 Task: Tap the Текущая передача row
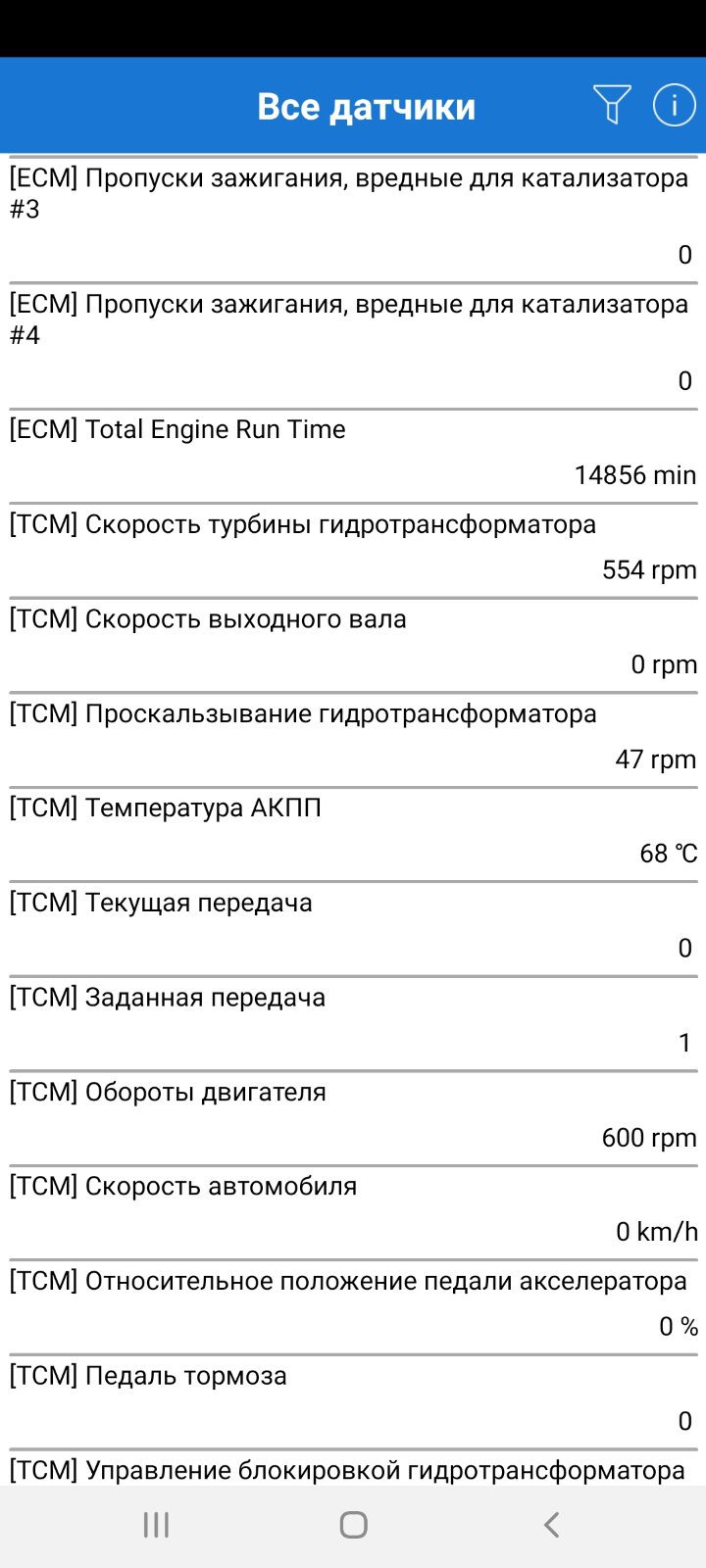[353, 930]
